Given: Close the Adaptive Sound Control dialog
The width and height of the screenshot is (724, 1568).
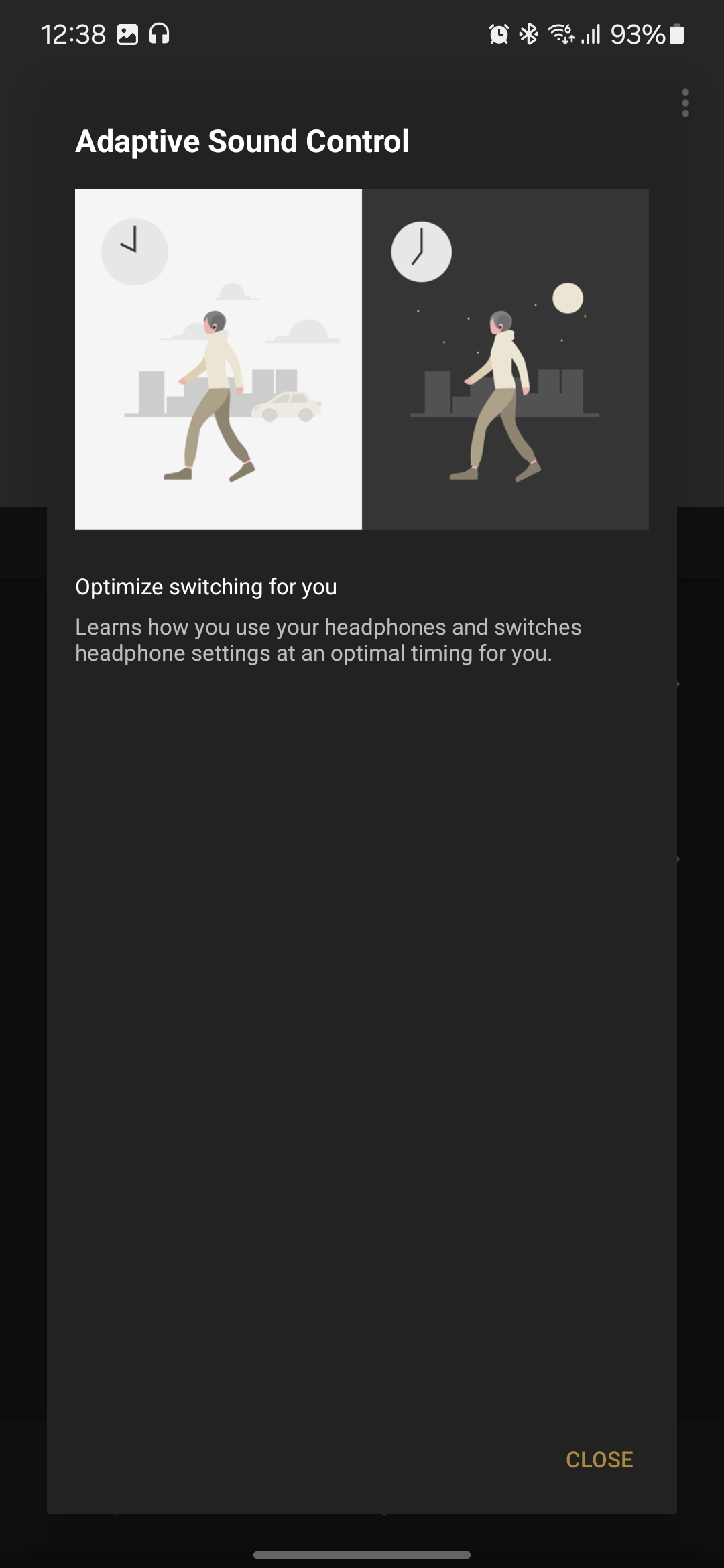Looking at the screenshot, I should coord(599,1459).
